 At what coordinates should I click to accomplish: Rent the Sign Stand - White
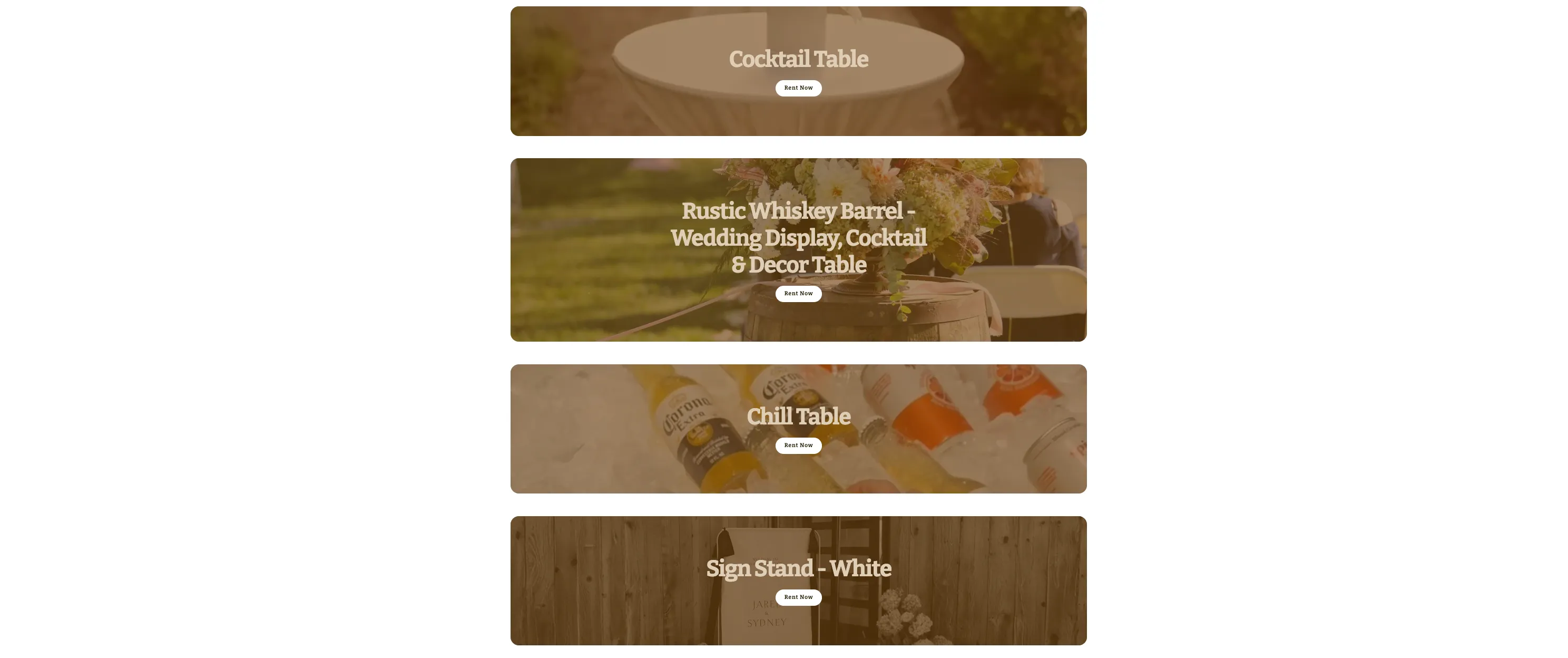[798, 597]
